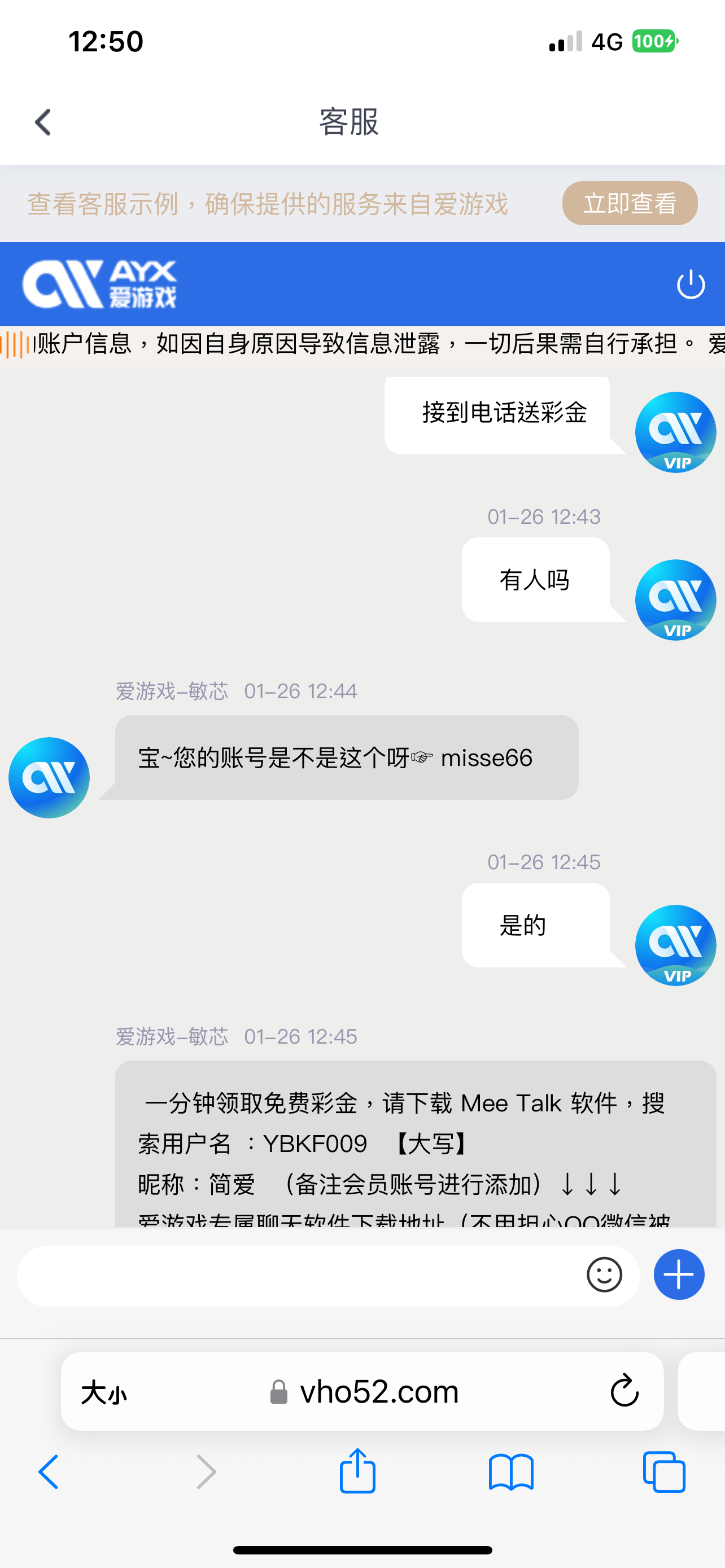The width and height of the screenshot is (725, 1568).
Task: End the chat with the power icon
Action: pos(691,284)
